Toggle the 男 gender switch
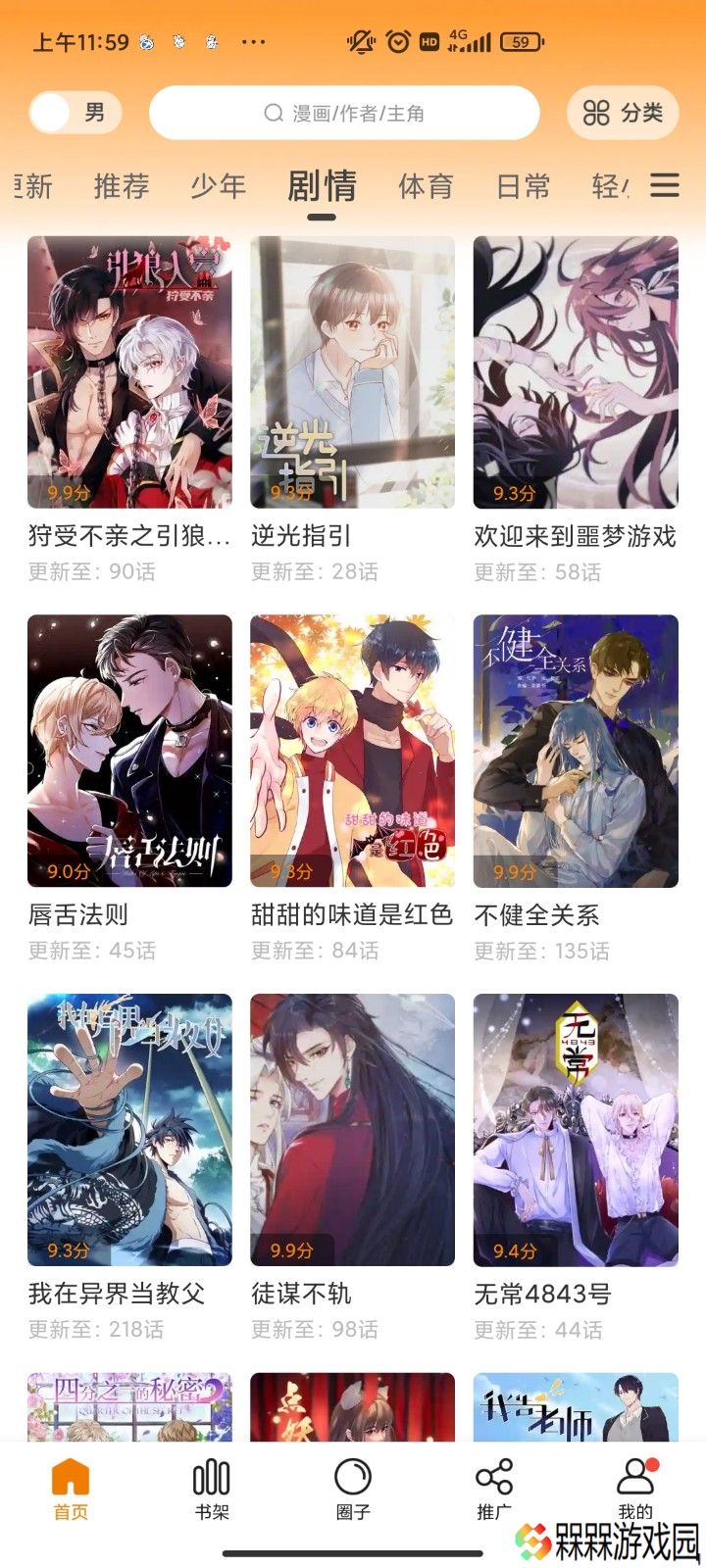This screenshot has width=706, height=1568. coord(76,113)
